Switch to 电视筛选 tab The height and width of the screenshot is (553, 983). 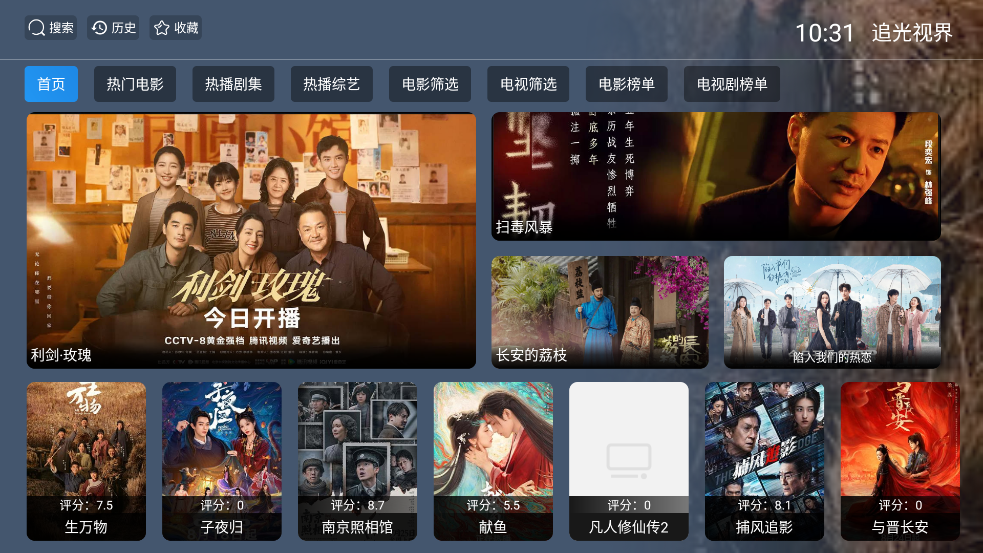click(528, 85)
